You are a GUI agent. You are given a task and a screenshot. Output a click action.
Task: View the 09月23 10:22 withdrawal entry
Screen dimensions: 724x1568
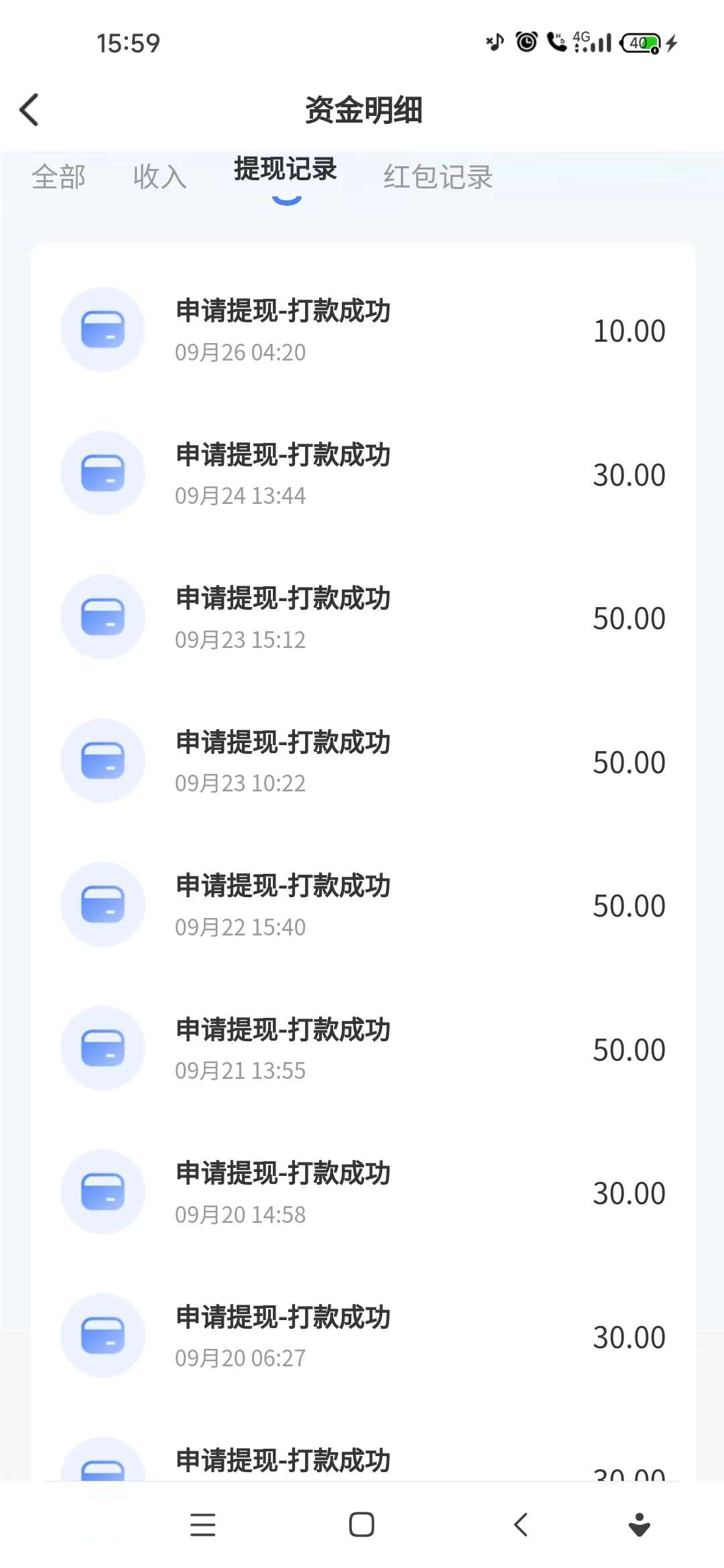click(x=363, y=761)
